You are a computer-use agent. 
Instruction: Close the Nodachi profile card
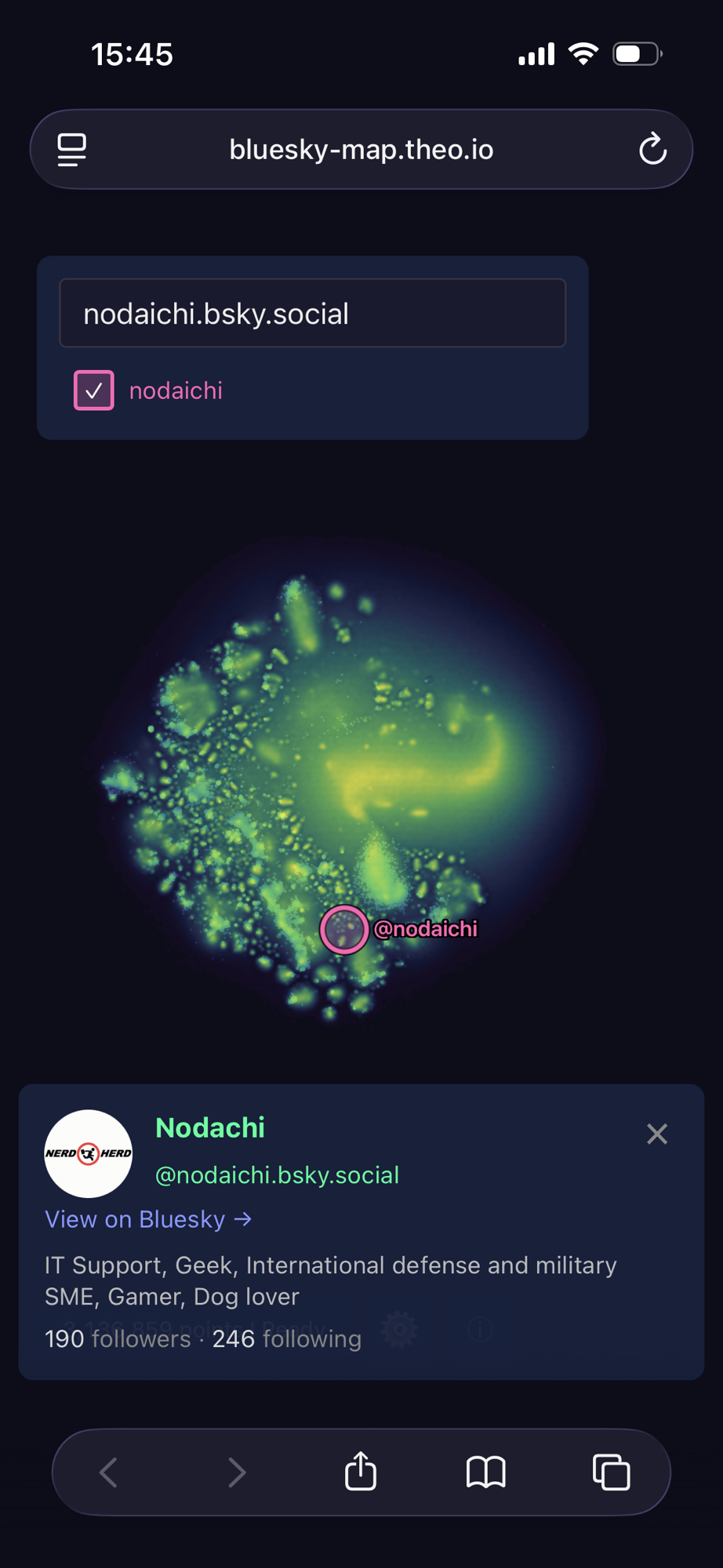(x=657, y=1134)
